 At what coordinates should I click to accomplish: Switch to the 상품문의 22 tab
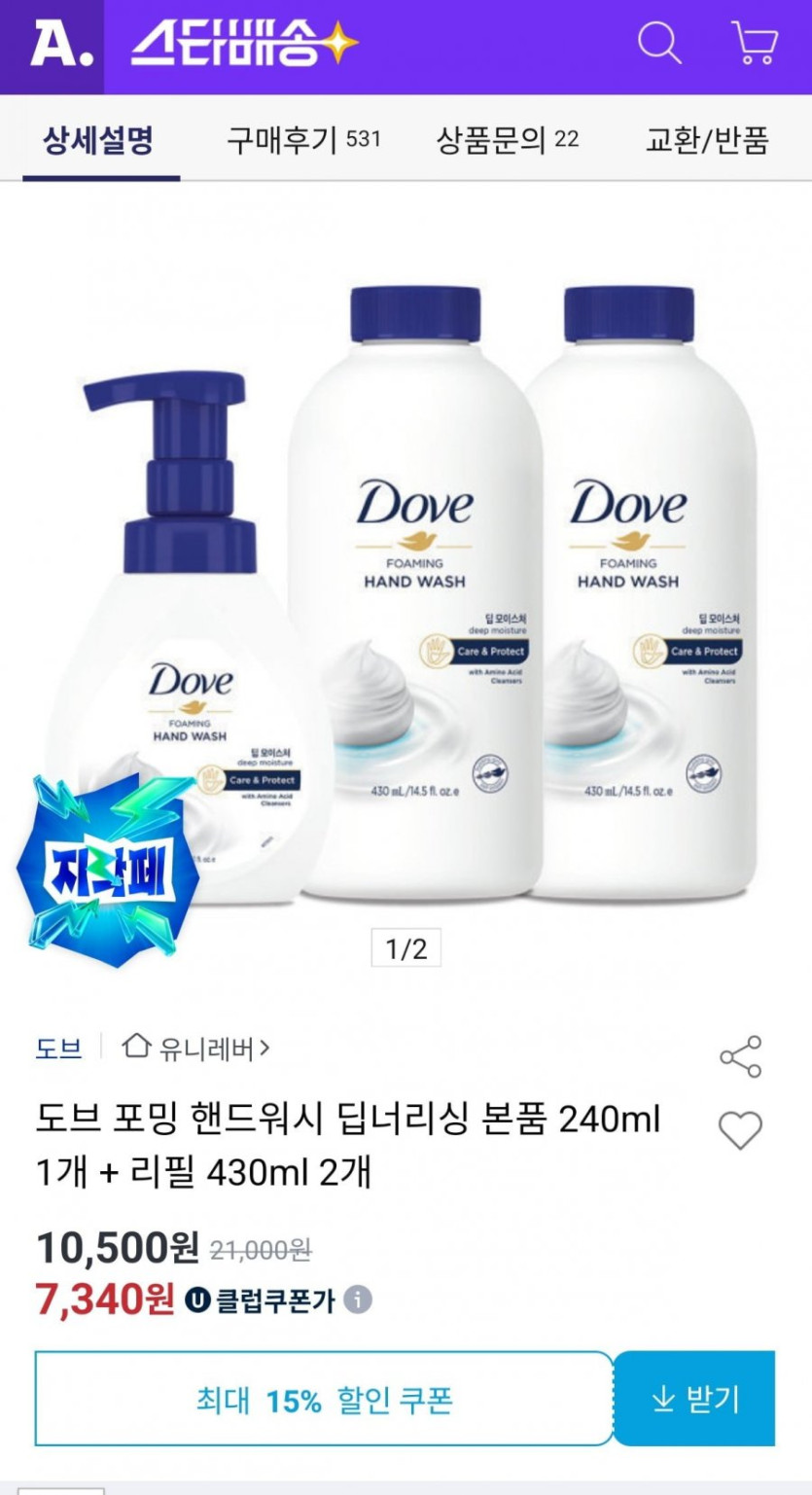click(508, 141)
